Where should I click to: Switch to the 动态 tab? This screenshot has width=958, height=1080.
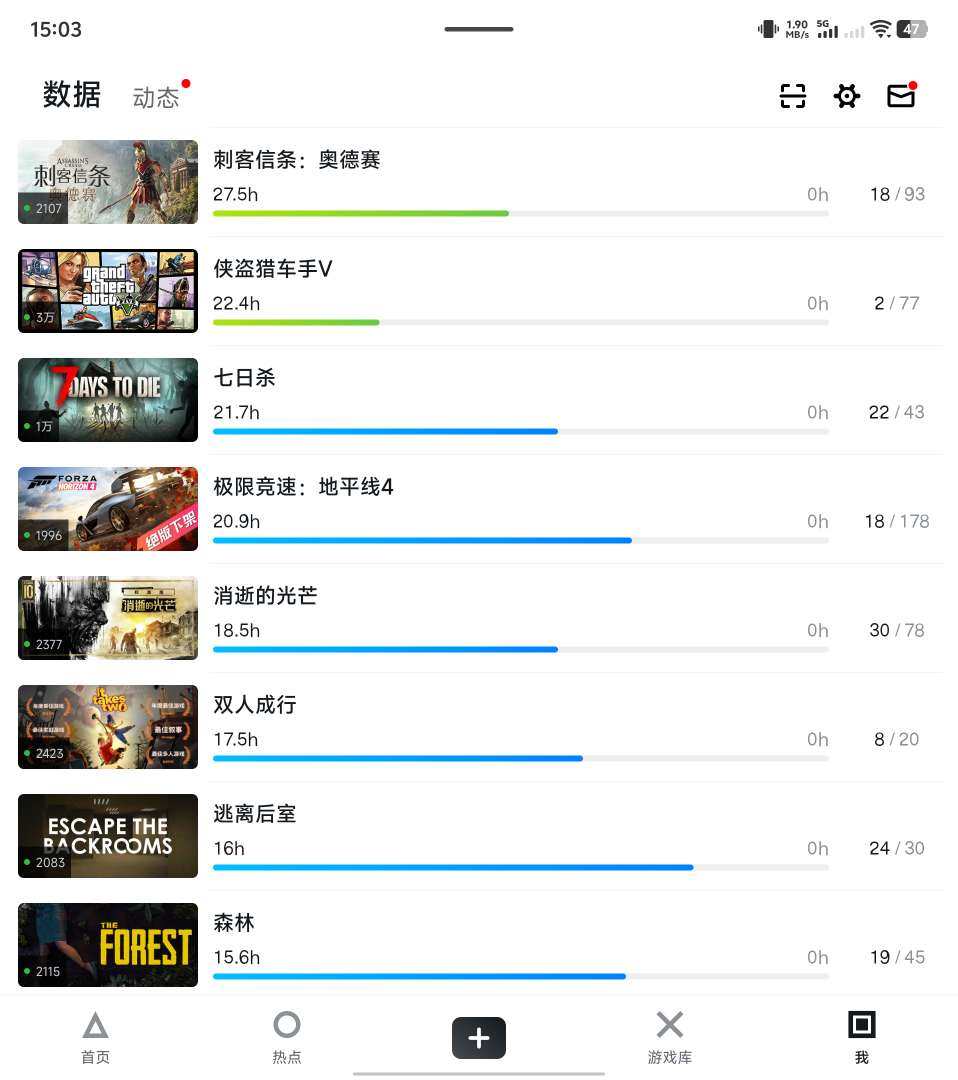[x=156, y=97]
